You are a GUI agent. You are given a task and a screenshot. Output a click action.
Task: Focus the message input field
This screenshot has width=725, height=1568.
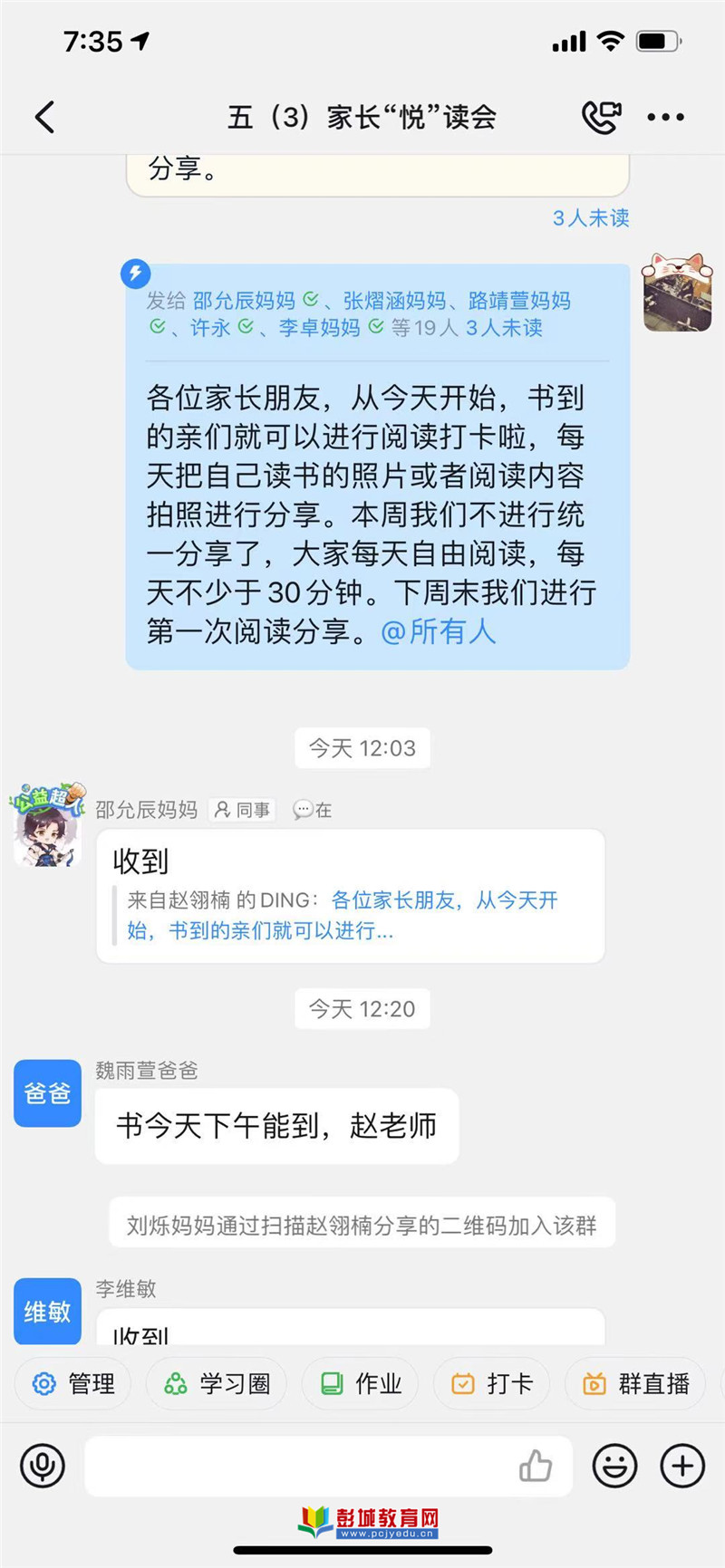[299, 1466]
